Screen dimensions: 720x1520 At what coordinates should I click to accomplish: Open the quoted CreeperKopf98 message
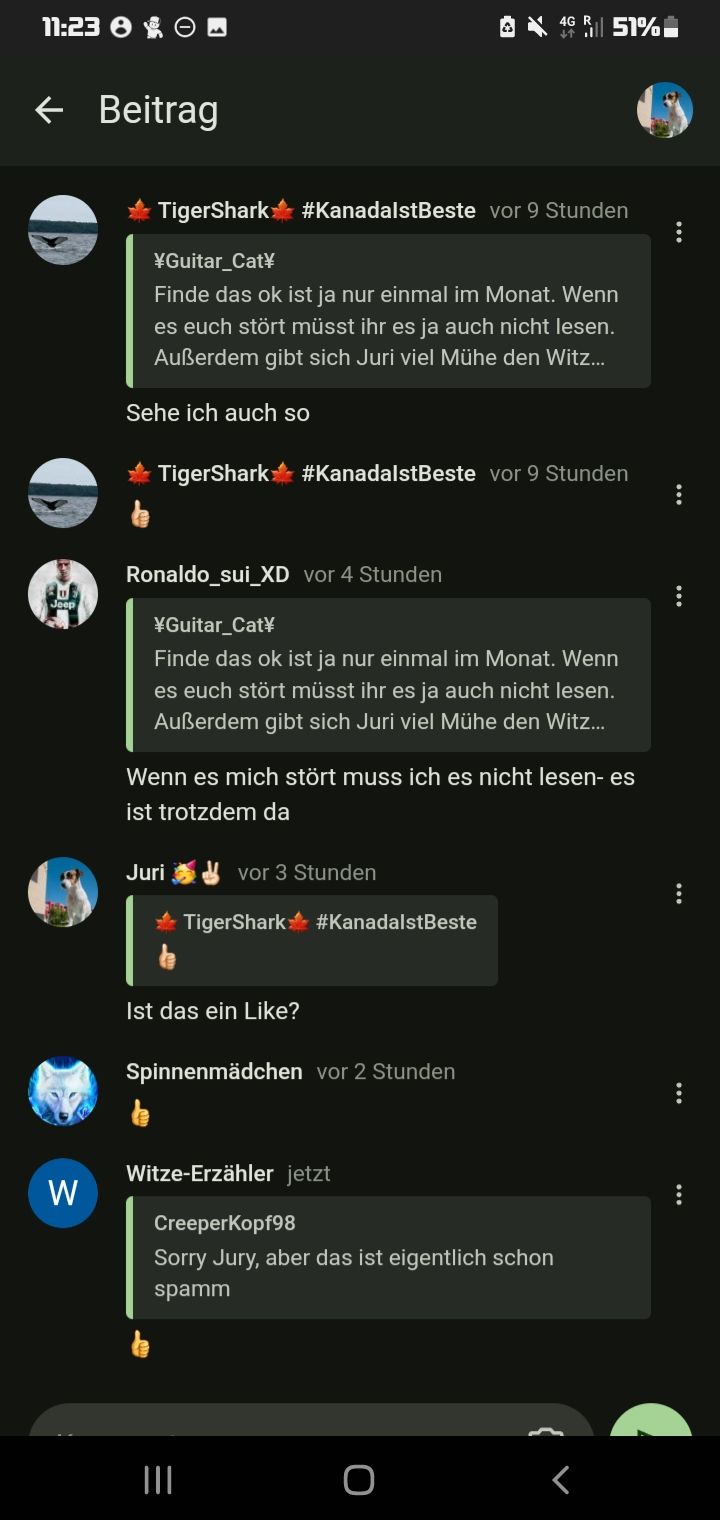click(388, 1257)
